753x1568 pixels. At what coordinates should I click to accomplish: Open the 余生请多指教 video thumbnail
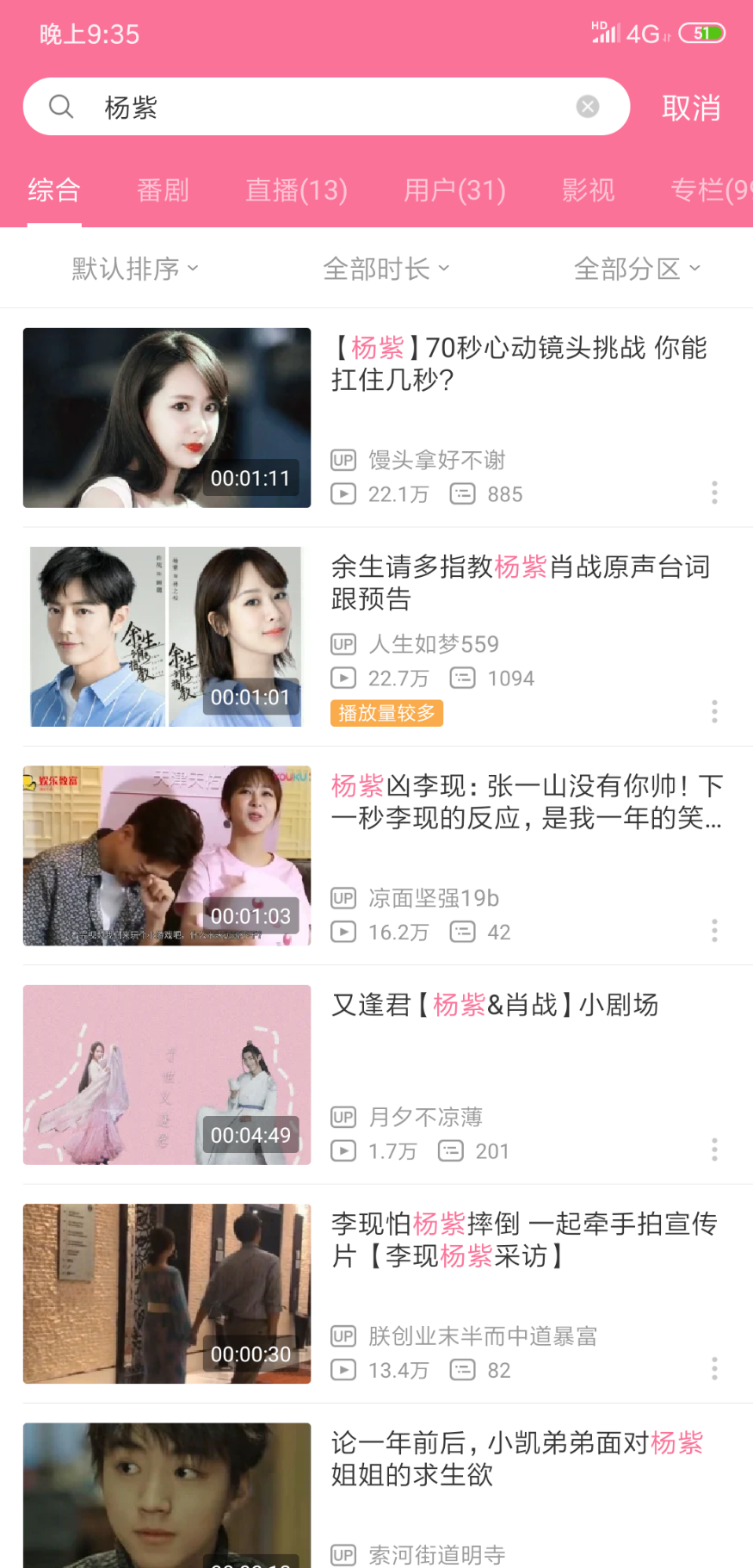(167, 636)
